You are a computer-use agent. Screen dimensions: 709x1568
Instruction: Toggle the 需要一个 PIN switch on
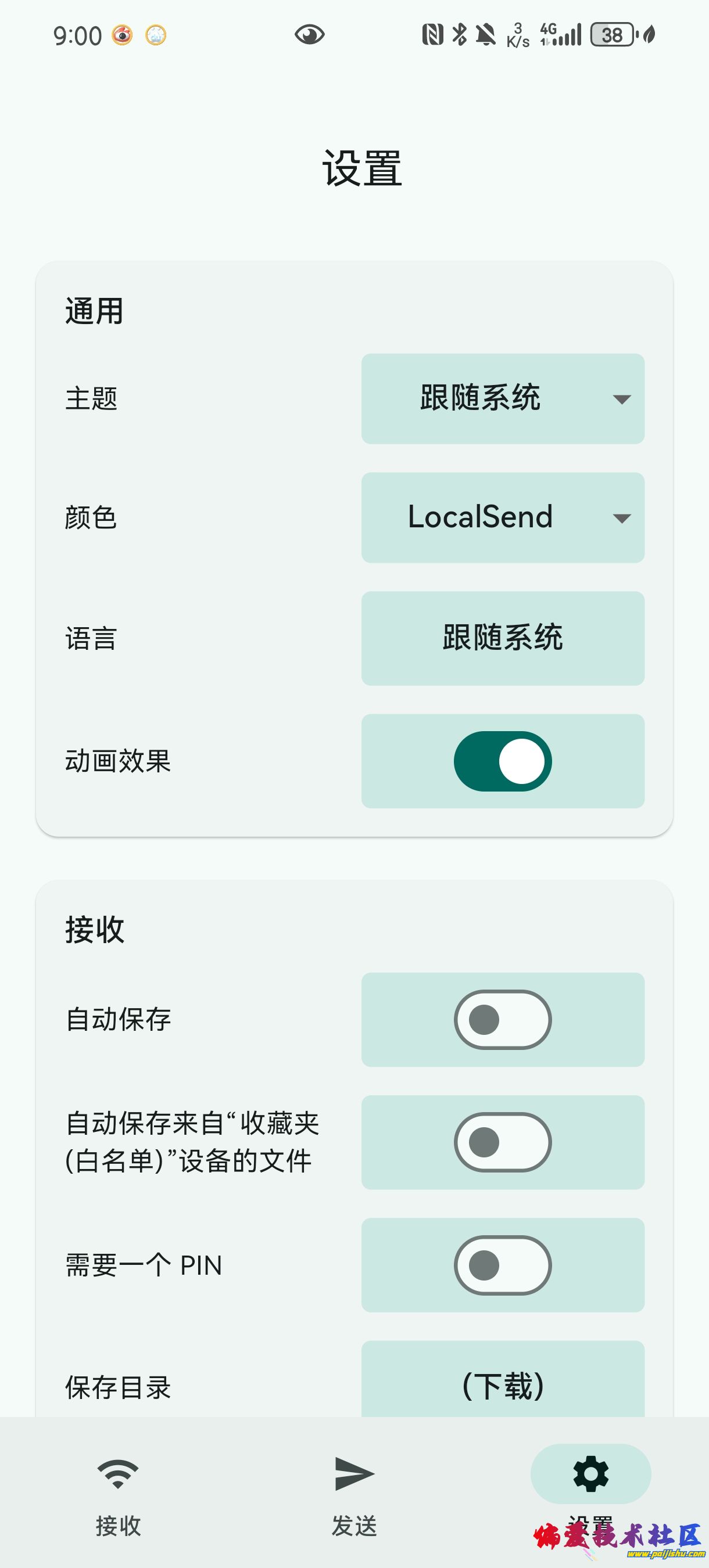click(x=503, y=1265)
